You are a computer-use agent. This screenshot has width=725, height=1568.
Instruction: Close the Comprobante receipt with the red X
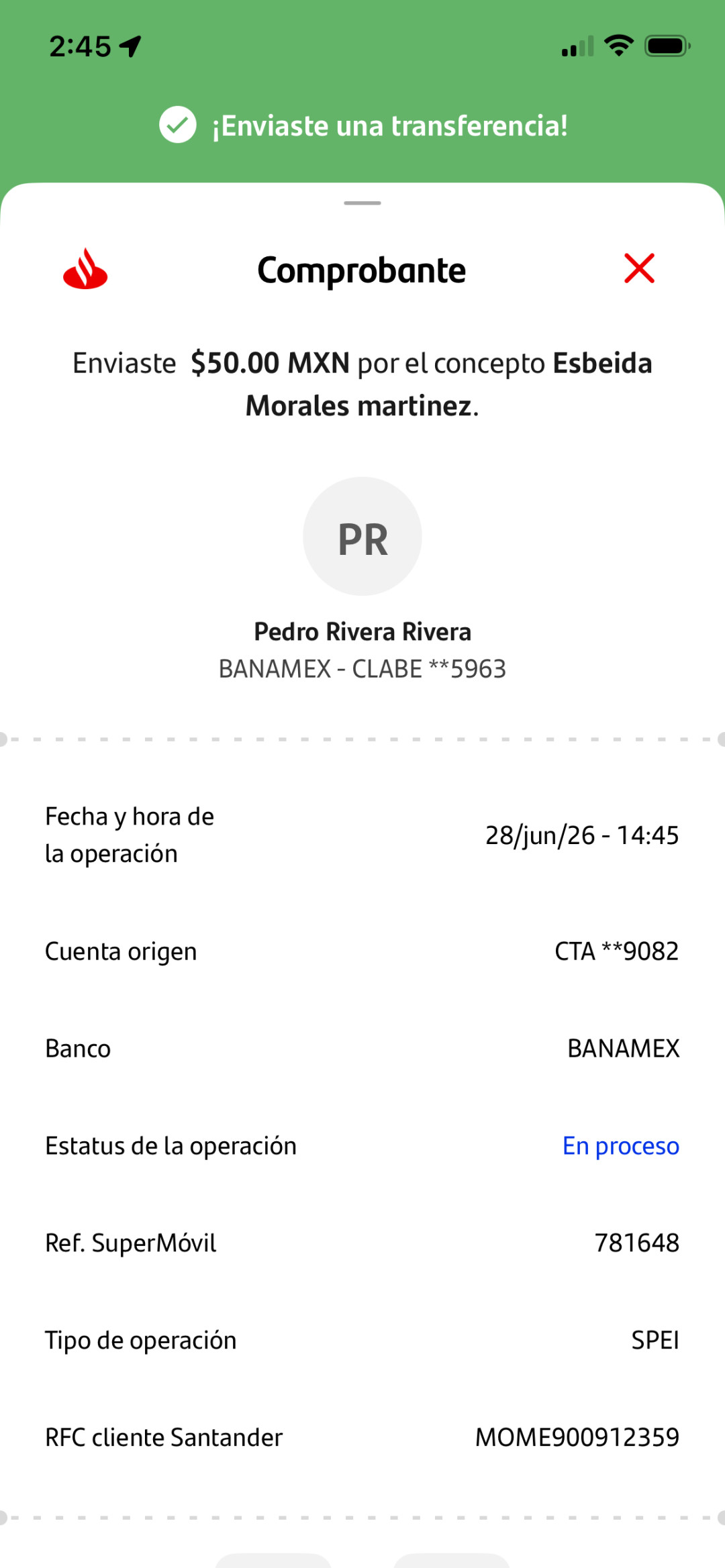point(639,268)
